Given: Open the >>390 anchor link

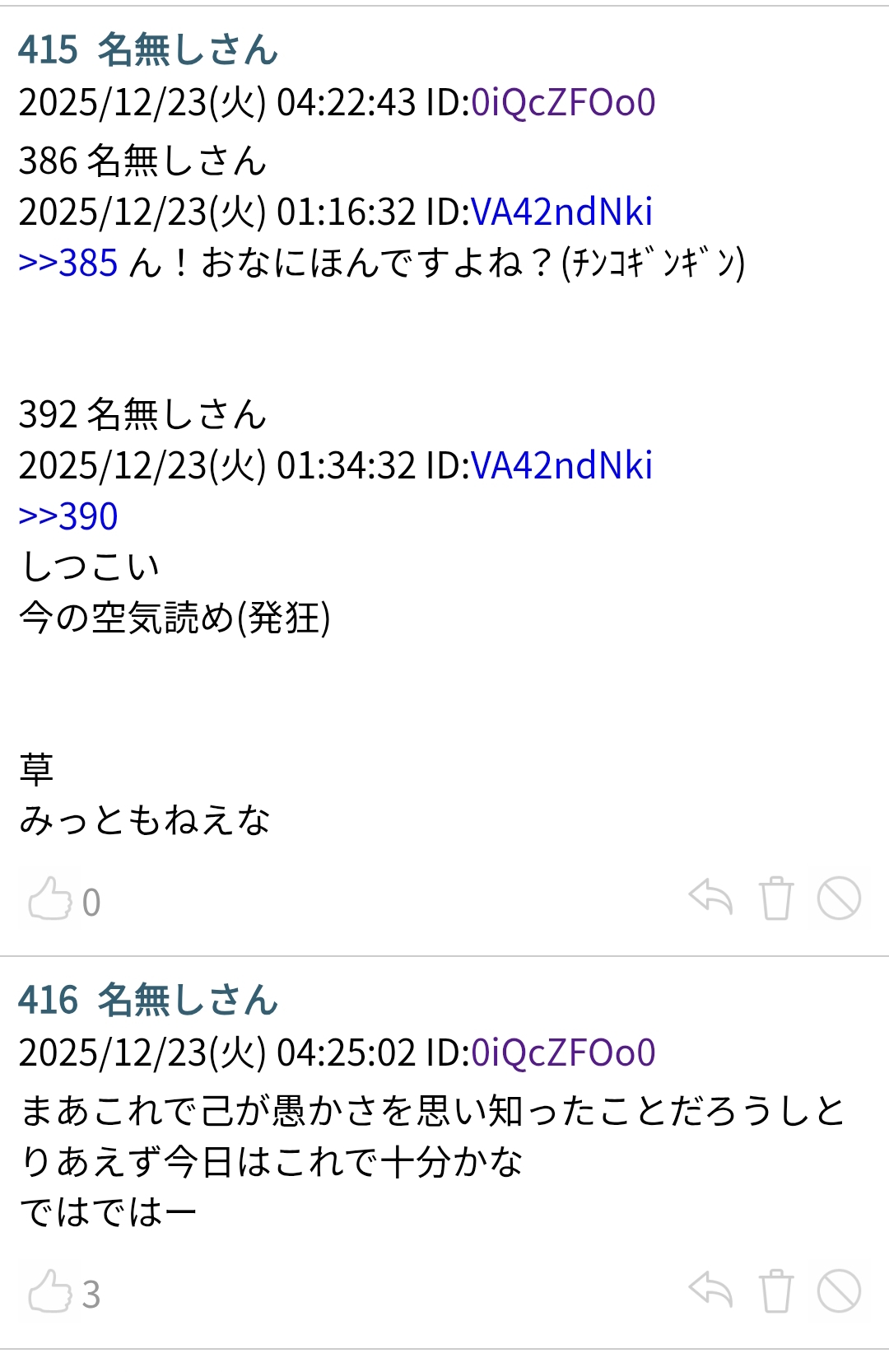Looking at the screenshot, I should click(68, 517).
